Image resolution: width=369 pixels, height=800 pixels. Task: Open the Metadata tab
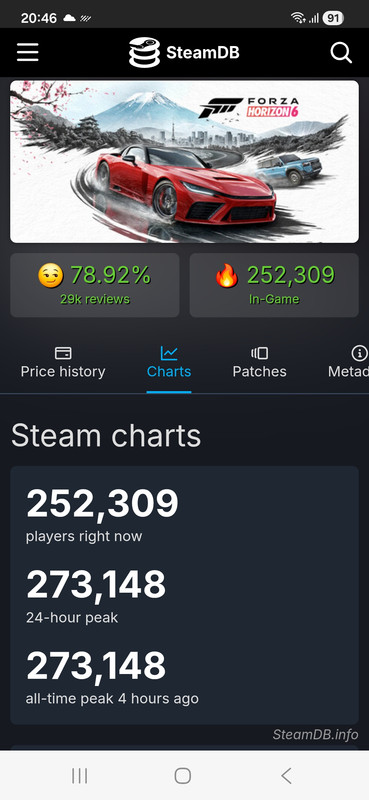[x=349, y=363]
